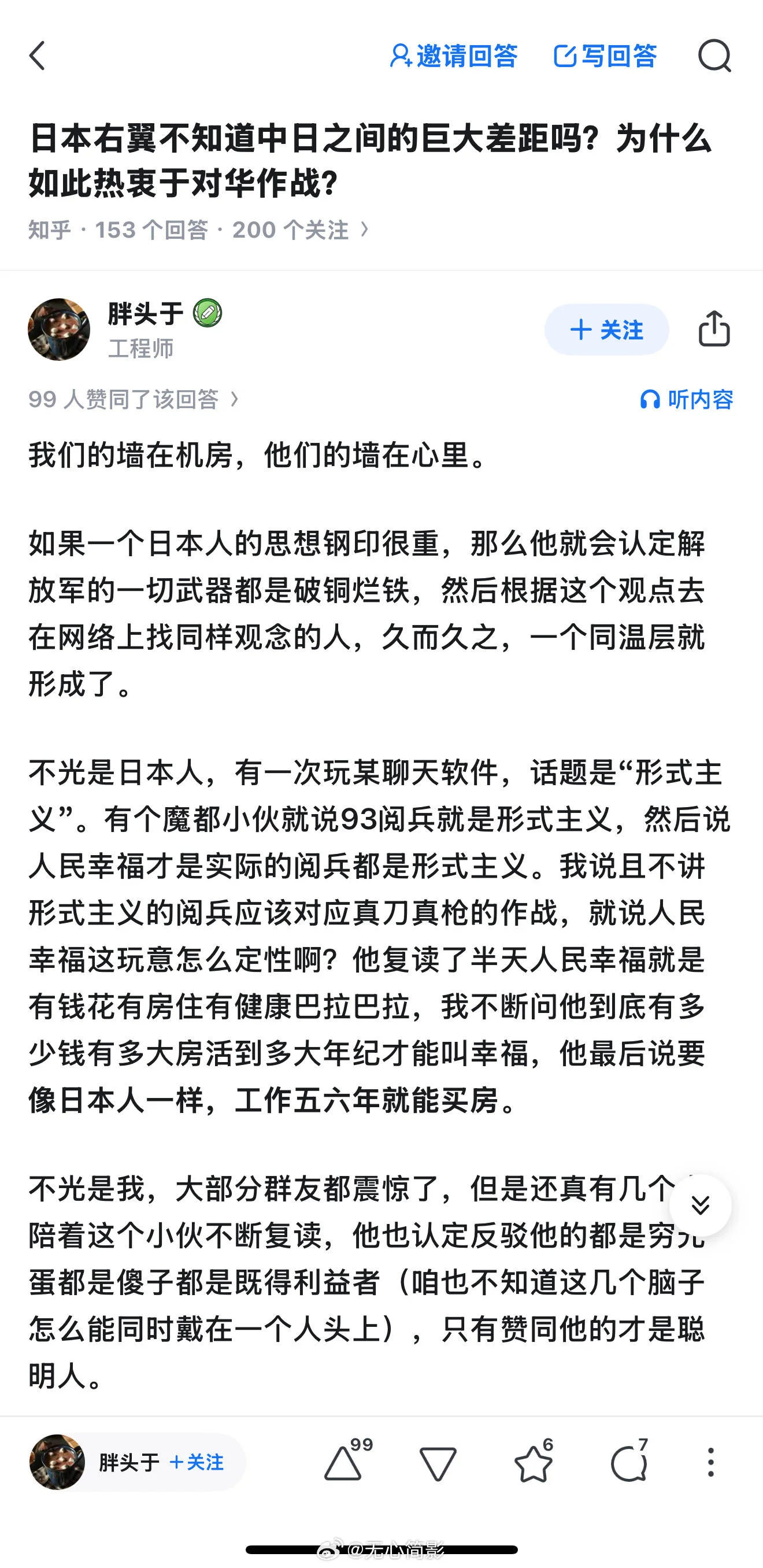Image resolution: width=763 pixels, height=1568 pixels.
Task: Tap 写回答 to write an answer
Action: click(605, 56)
